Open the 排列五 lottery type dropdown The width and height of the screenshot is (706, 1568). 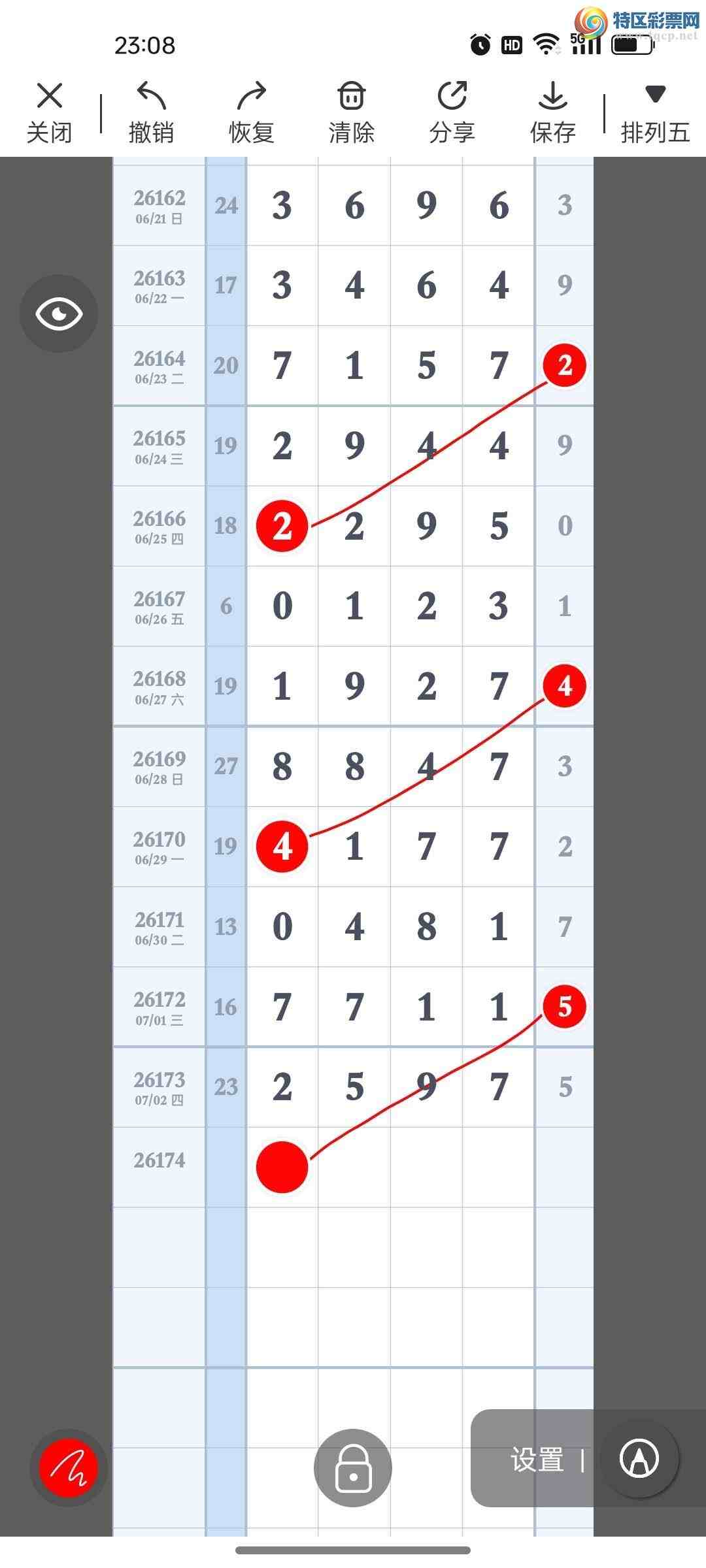655,112
